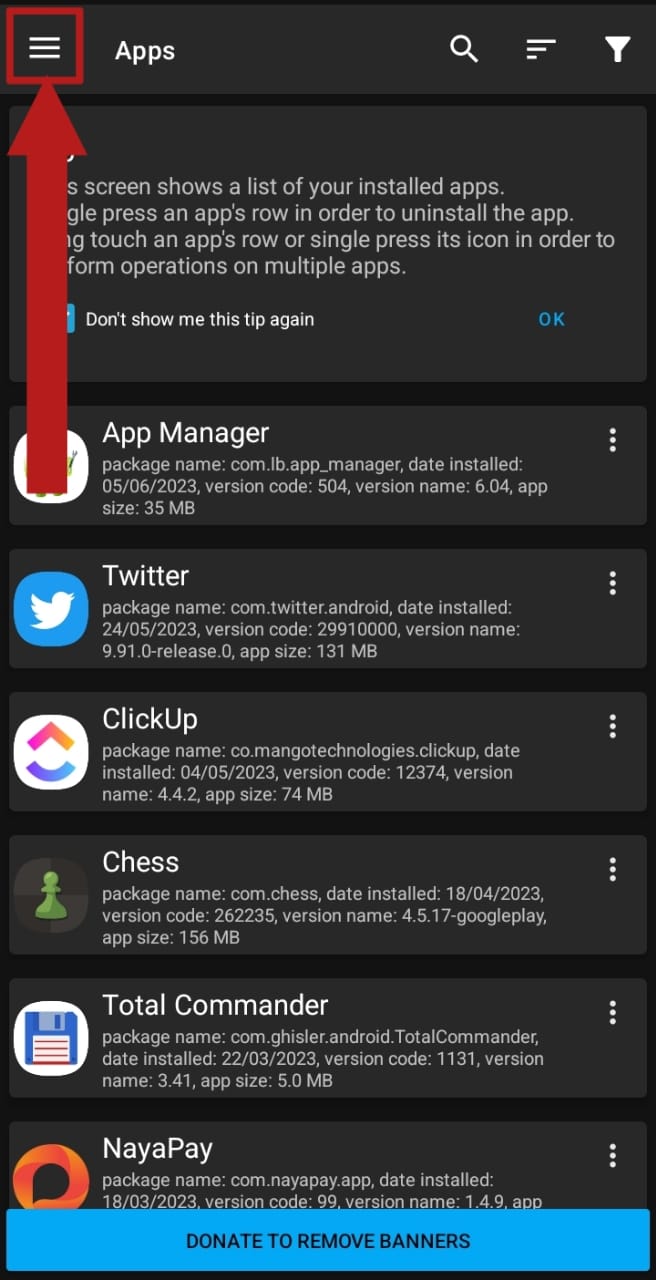Open more options for Twitter
The width and height of the screenshot is (656, 1280).
613,583
